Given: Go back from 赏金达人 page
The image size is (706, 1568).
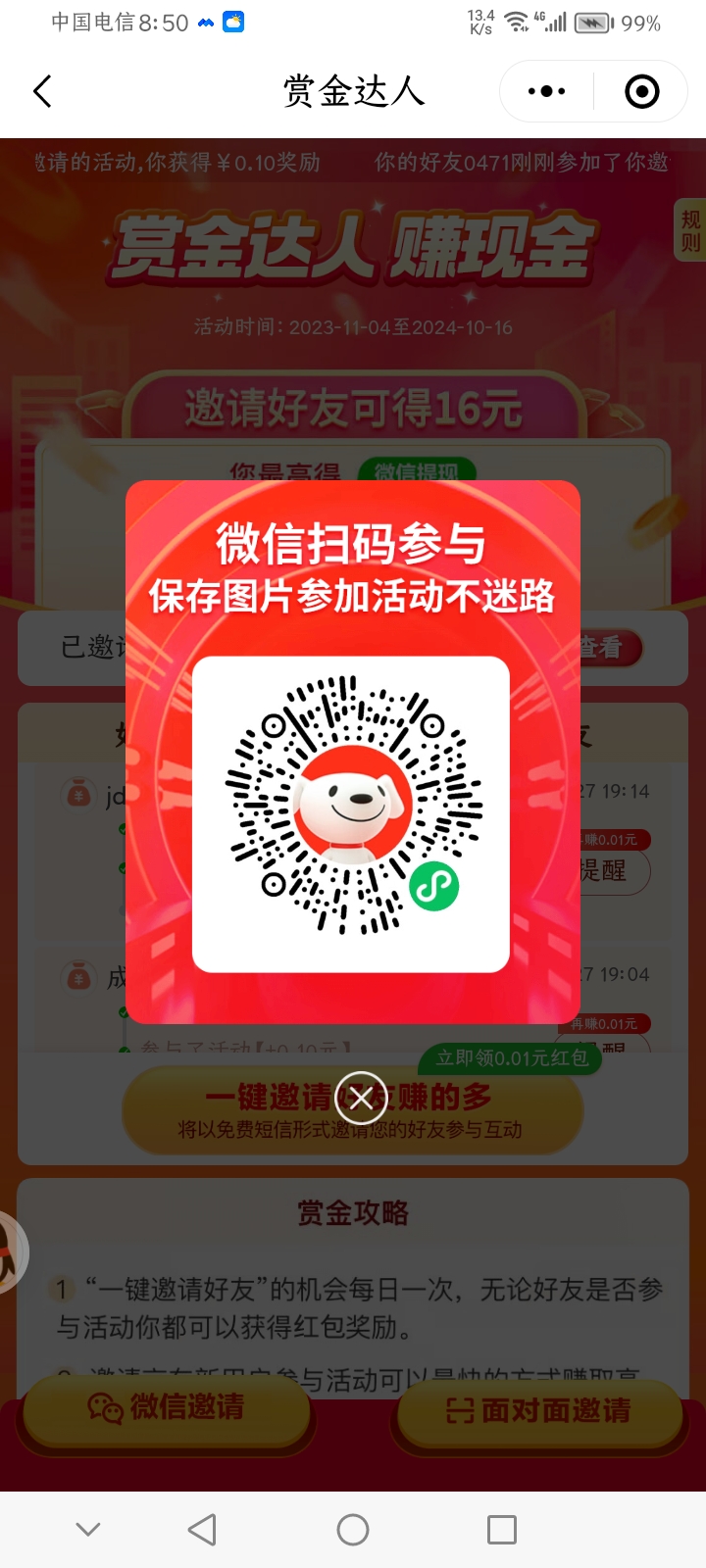Looking at the screenshot, I should (x=42, y=92).
